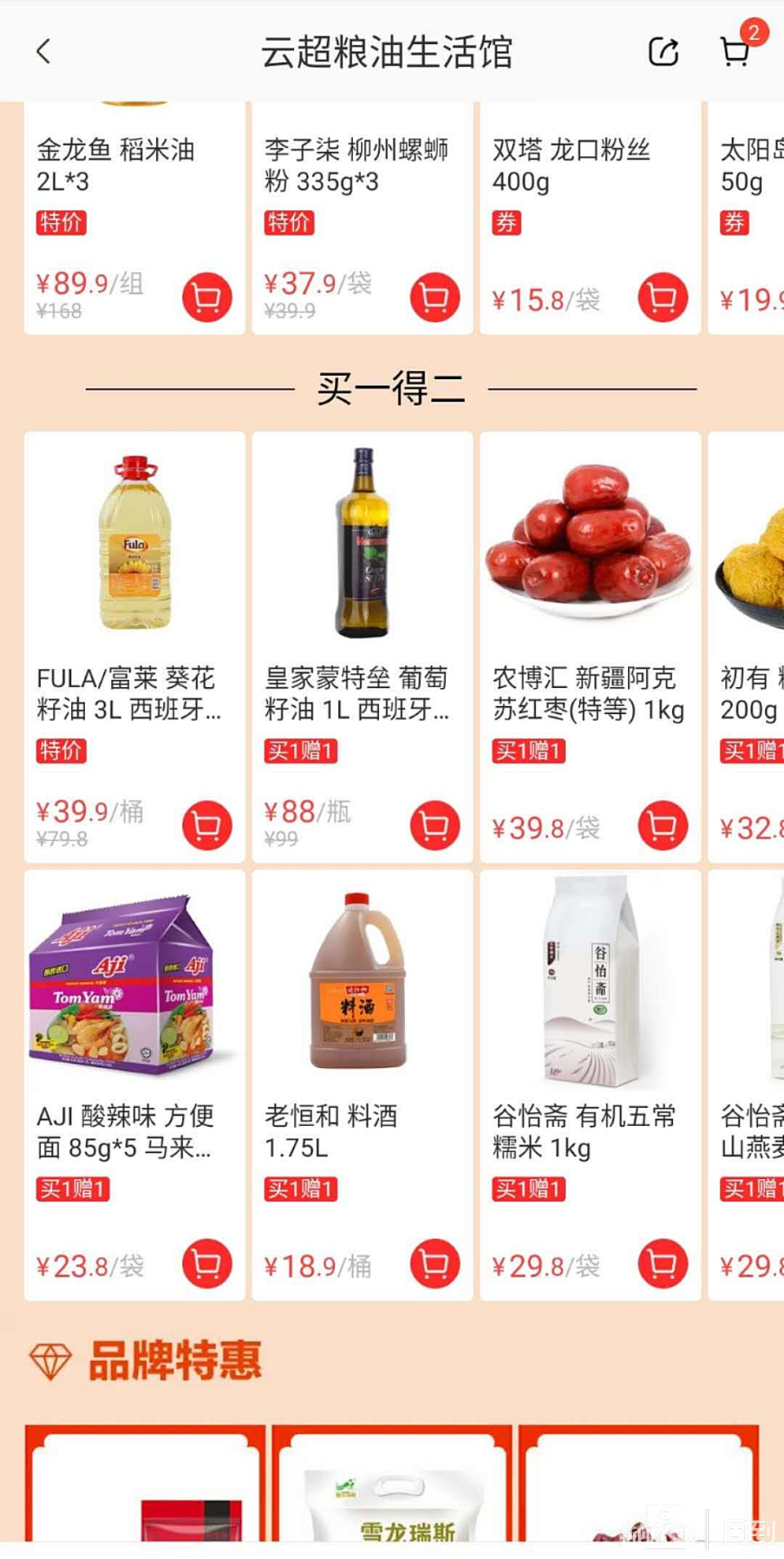Add AJI 酸辣味 方便面 to cart

click(207, 1263)
